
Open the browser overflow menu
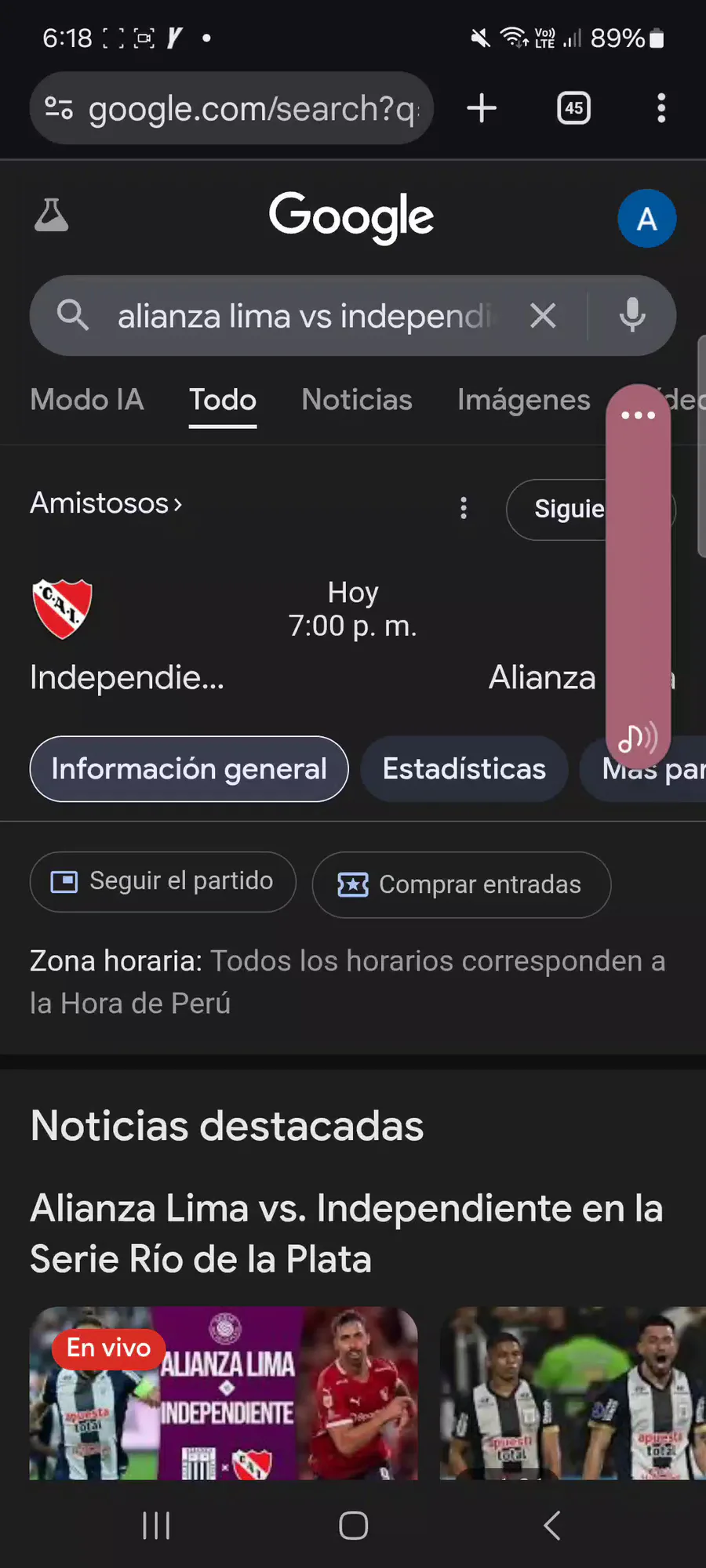coord(661,108)
